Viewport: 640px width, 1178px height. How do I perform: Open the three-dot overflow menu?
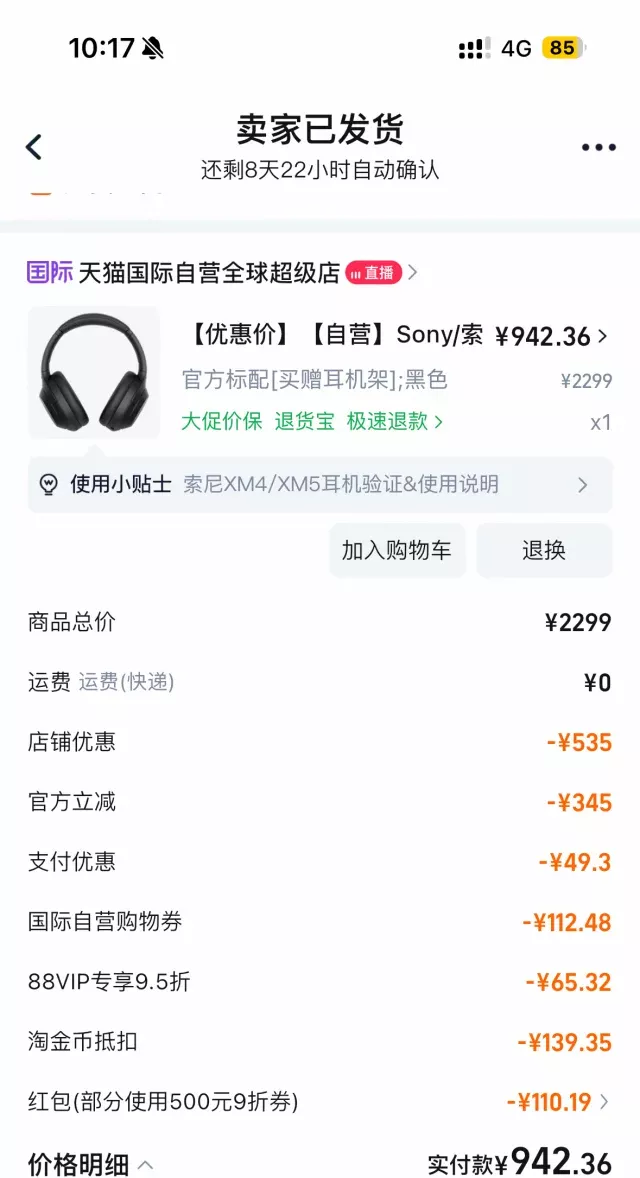click(598, 148)
